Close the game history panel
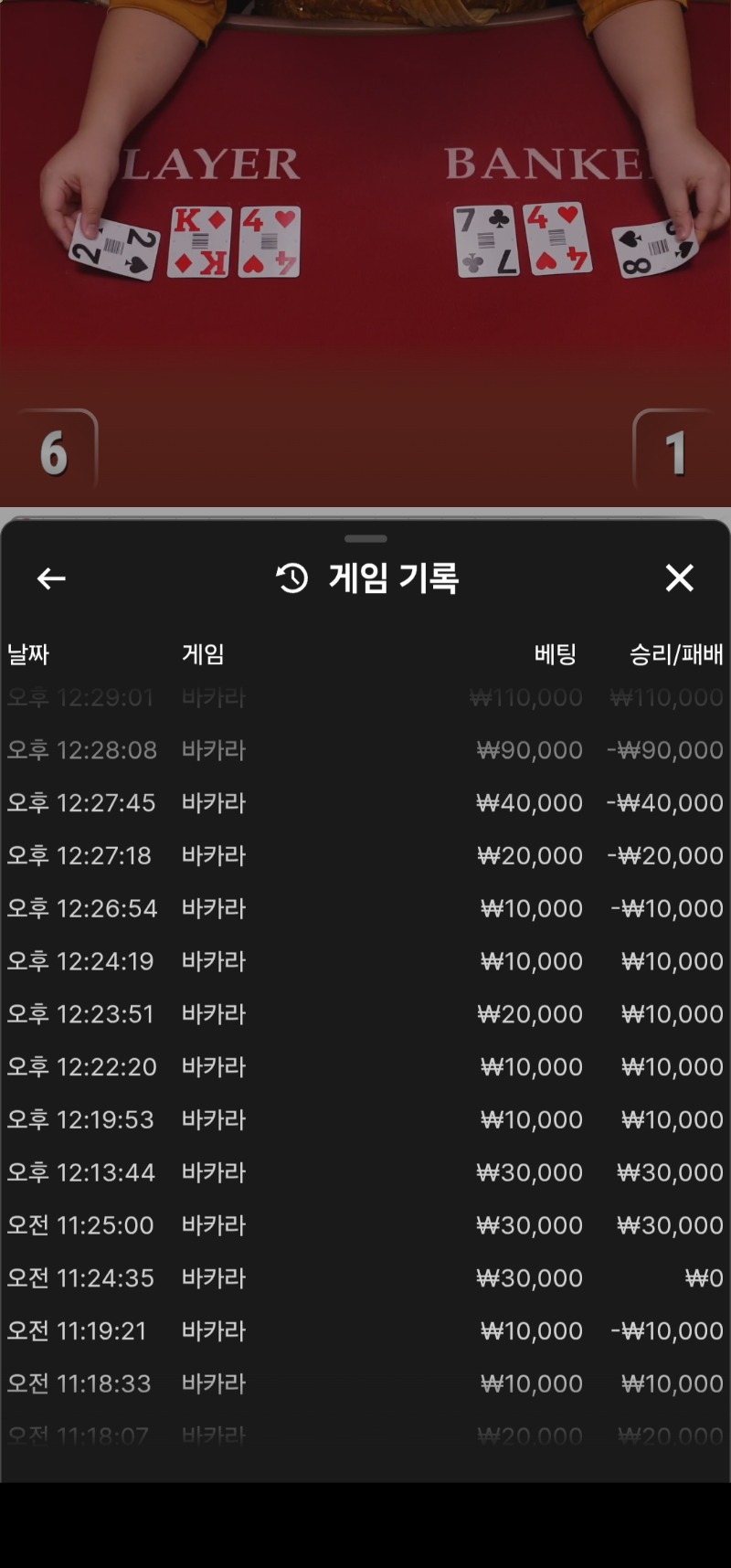731x1568 pixels. pyautogui.click(x=679, y=578)
